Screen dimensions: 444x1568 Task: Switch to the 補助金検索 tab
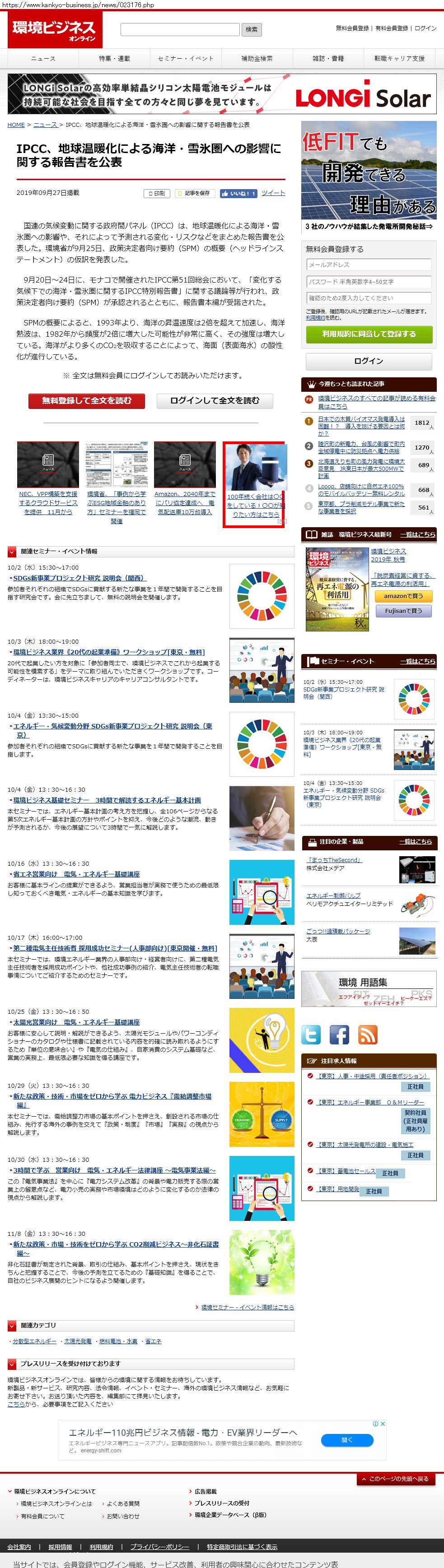tap(257, 58)
